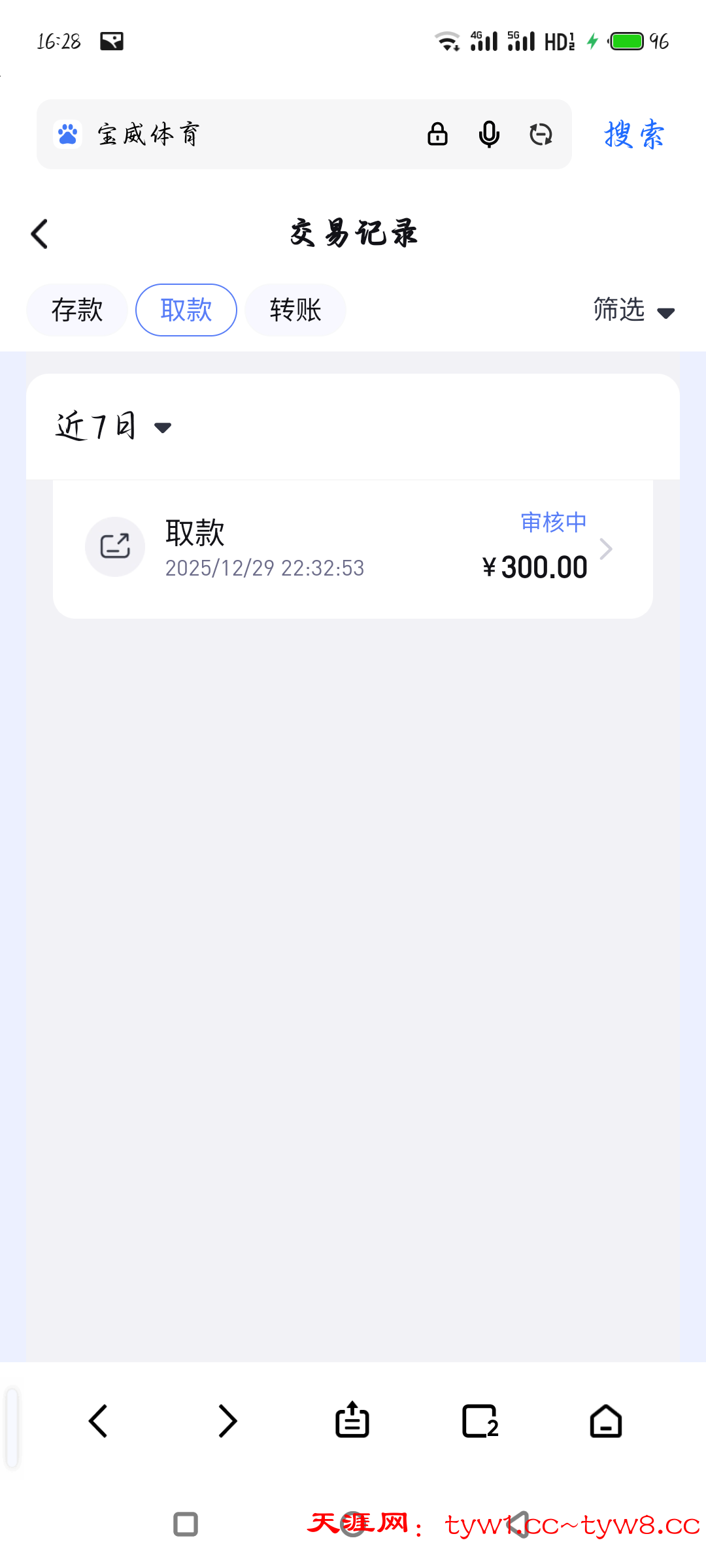
Task: Open the tab switcher showing 2 tabs
Action: [480, 1420]
